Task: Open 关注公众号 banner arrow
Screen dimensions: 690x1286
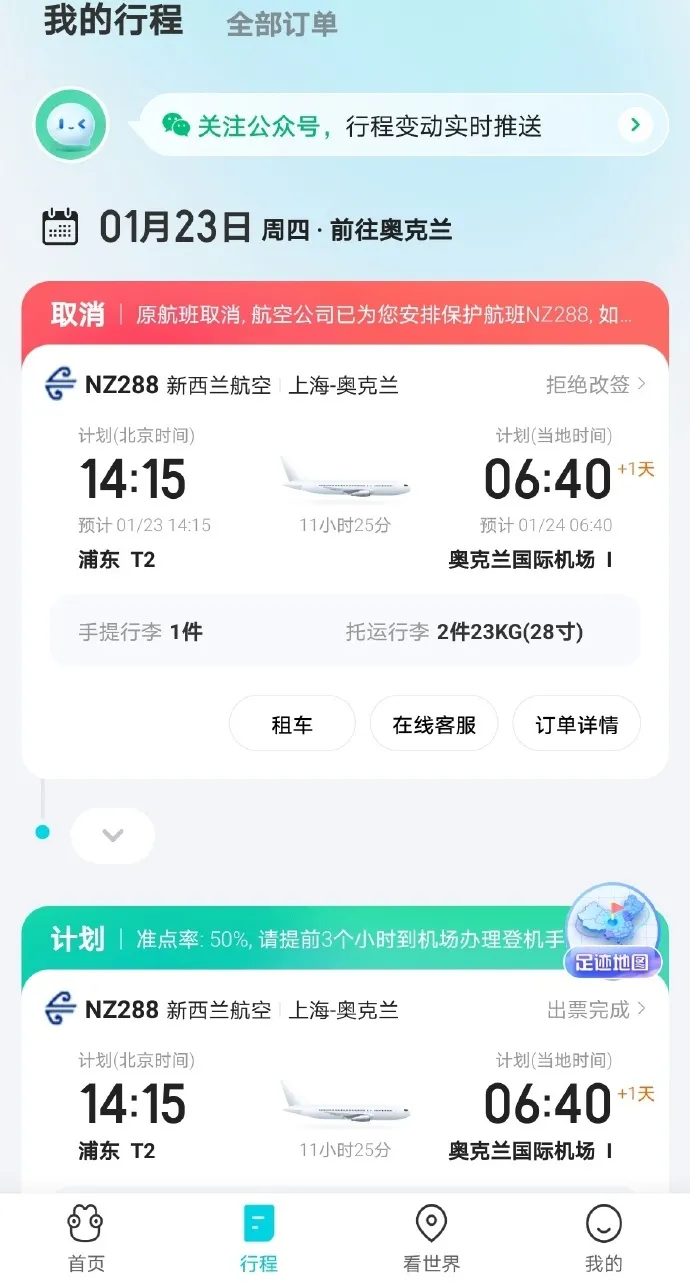Action: pos(635,125)
